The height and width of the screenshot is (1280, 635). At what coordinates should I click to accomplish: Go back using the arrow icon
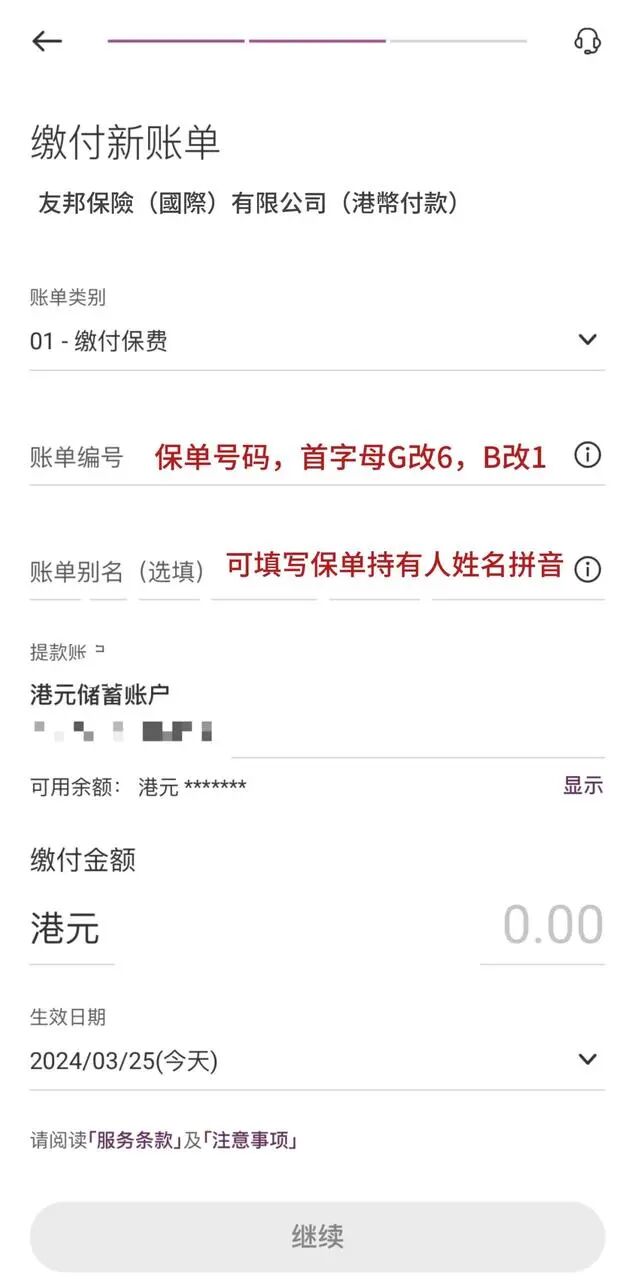(47, 41)
